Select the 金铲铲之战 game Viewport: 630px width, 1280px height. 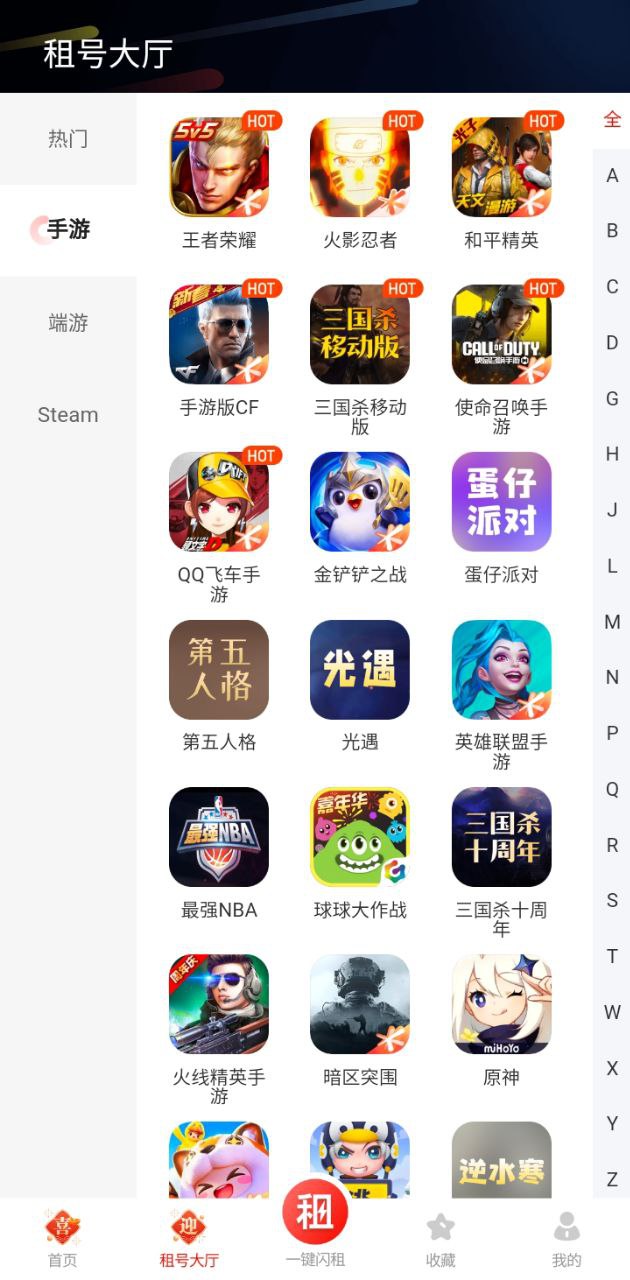click(x=360, y=502)
